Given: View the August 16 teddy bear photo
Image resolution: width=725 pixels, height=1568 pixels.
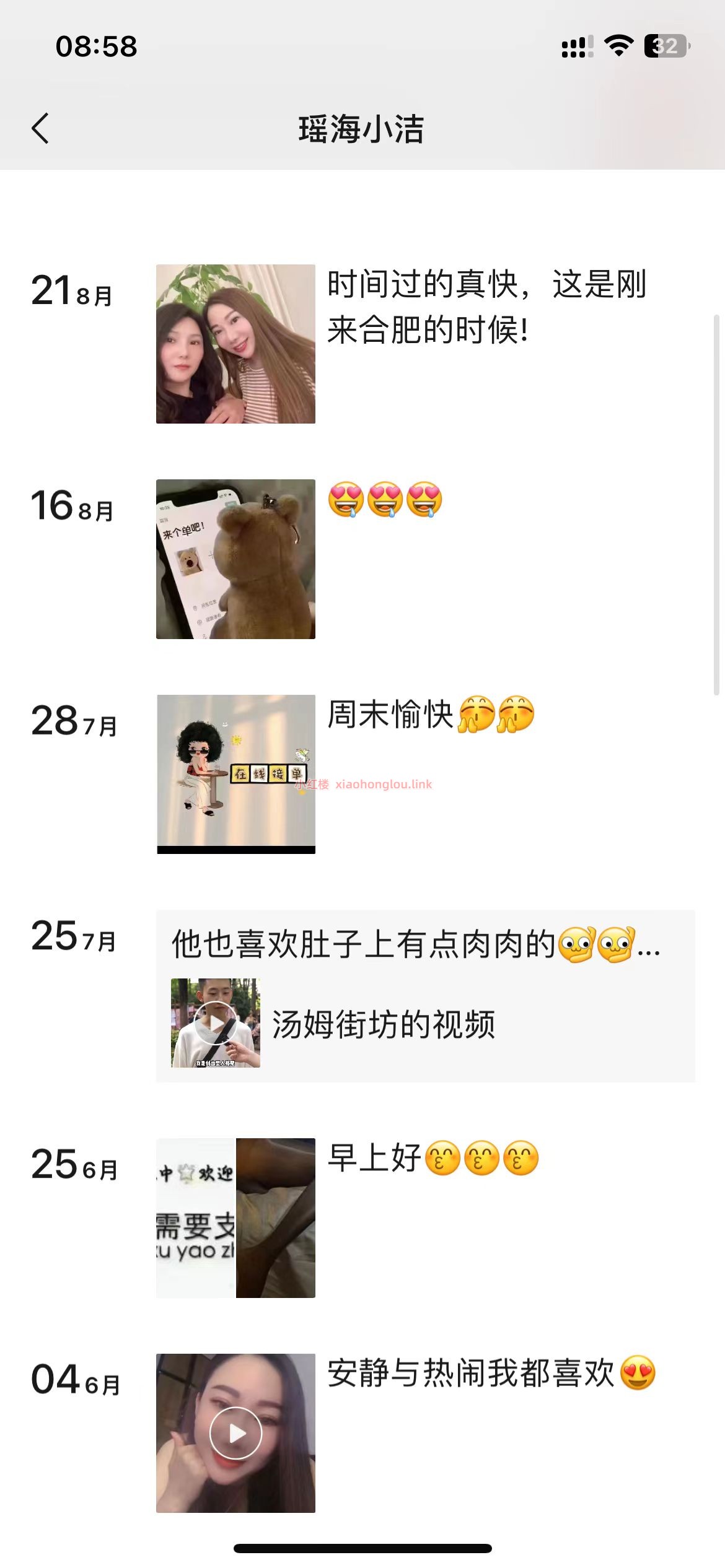Looking at the screenshot, I should click(x=235, y=559).
